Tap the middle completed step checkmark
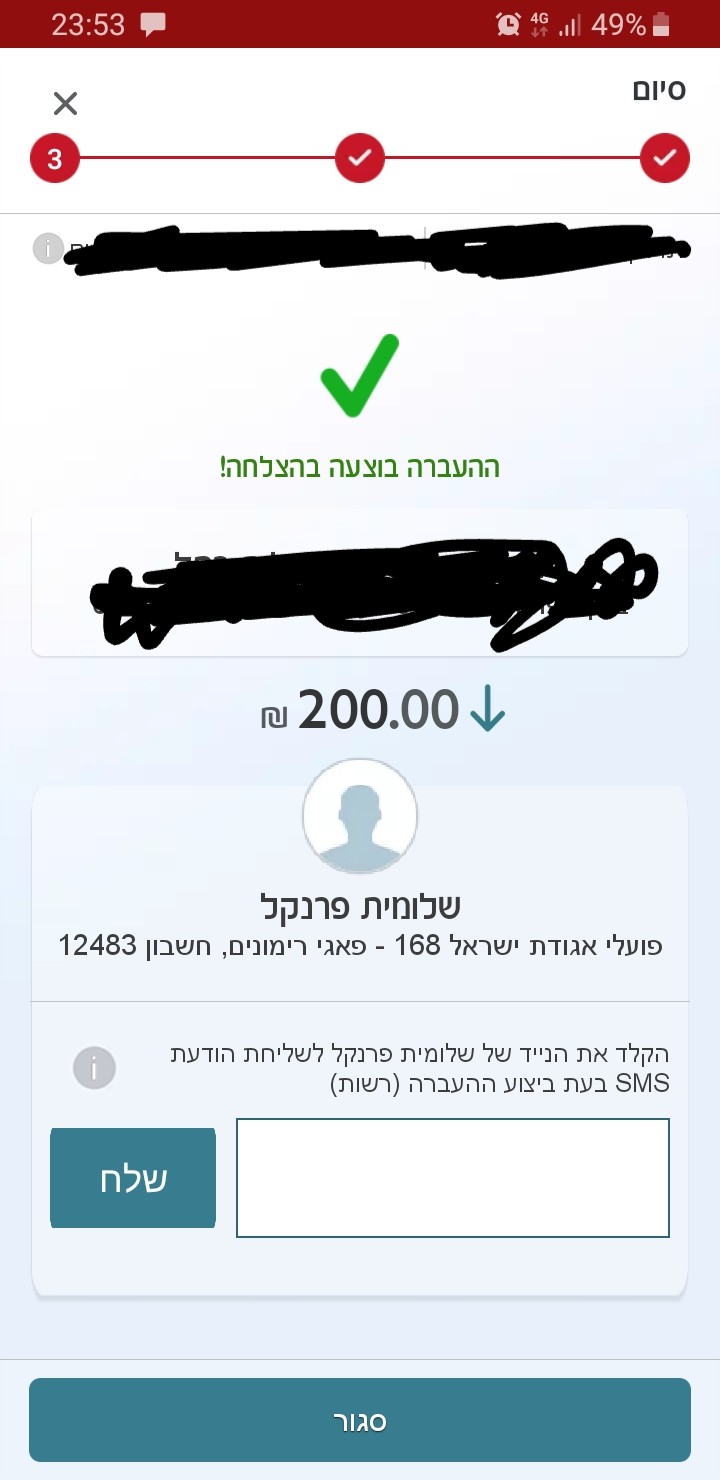 coord(360,158)
